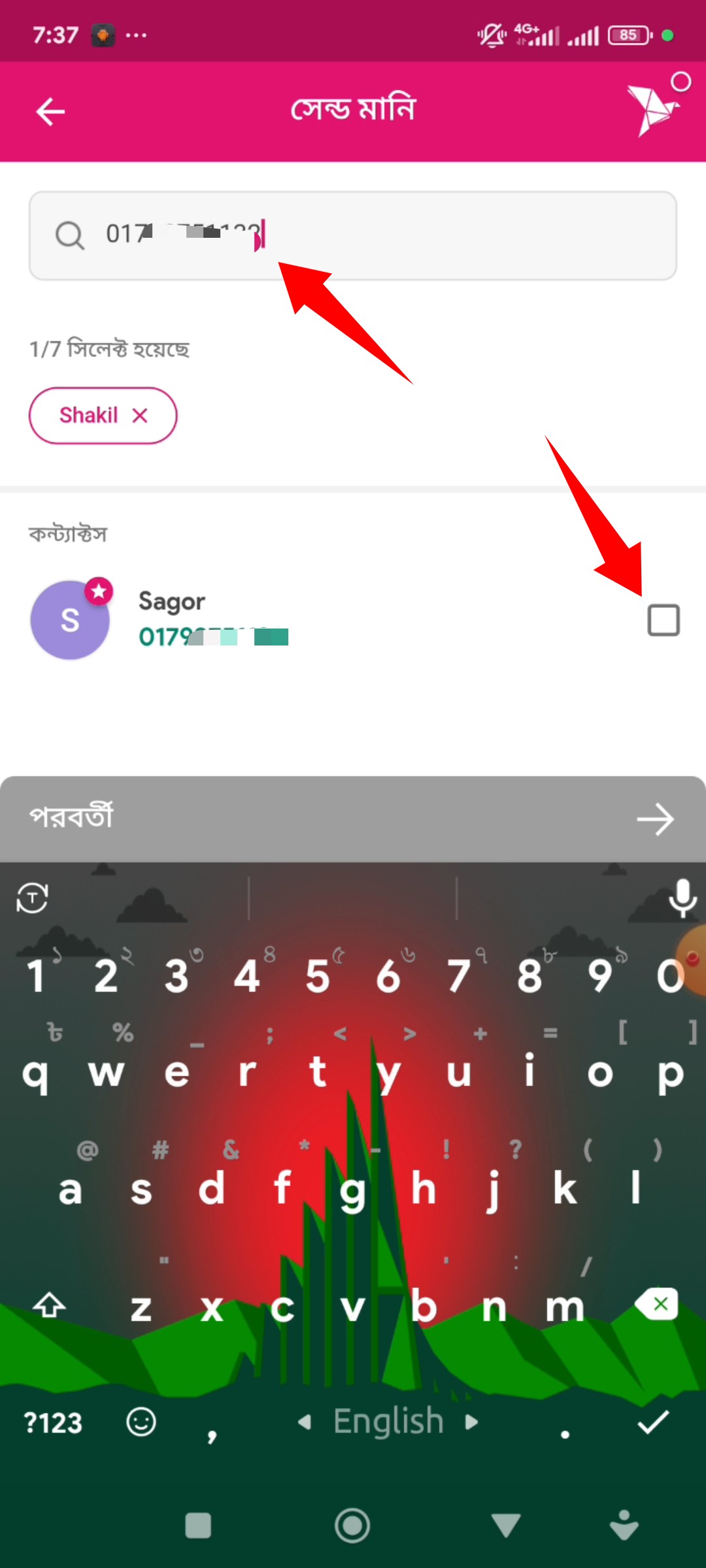Image resolution: width=706 pixels, height=1568 pixels.
Task: Switch keyboard to ?123 symbols layout
Action: click(53, 1423)
